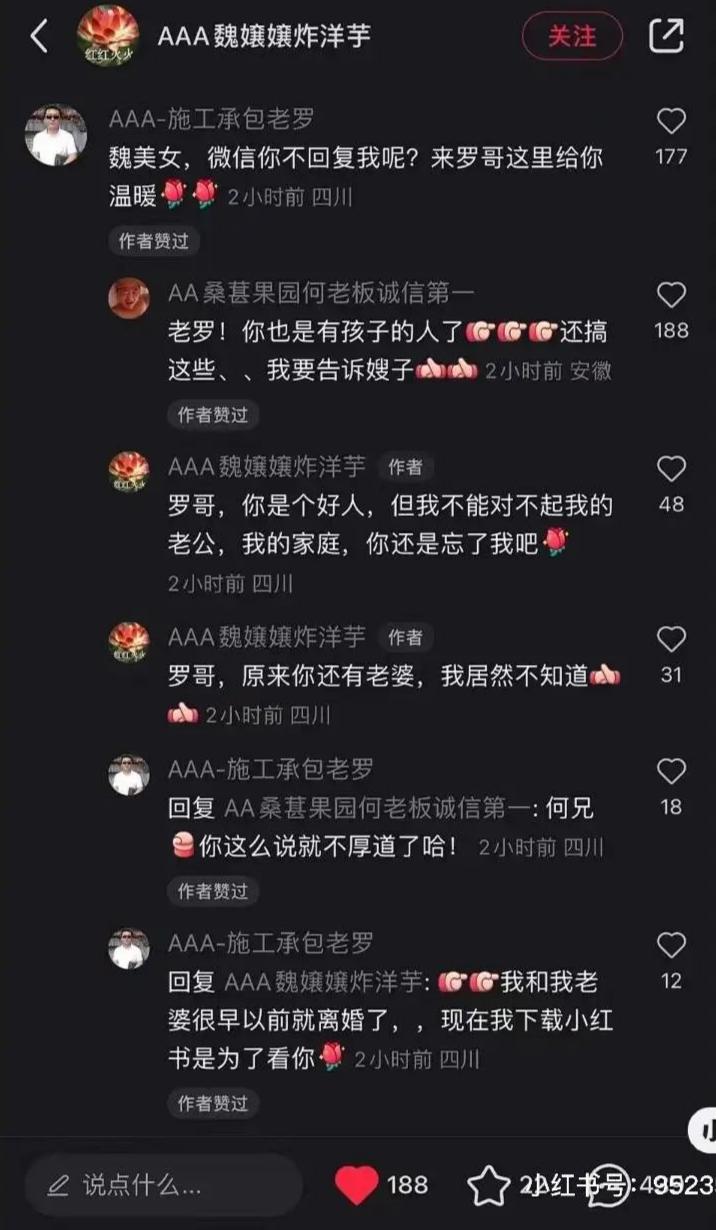Image resolution: width=716 pixels, height=1230 pixels.
Task: Share this post via the top-right icon
Action: click(666, 36)
